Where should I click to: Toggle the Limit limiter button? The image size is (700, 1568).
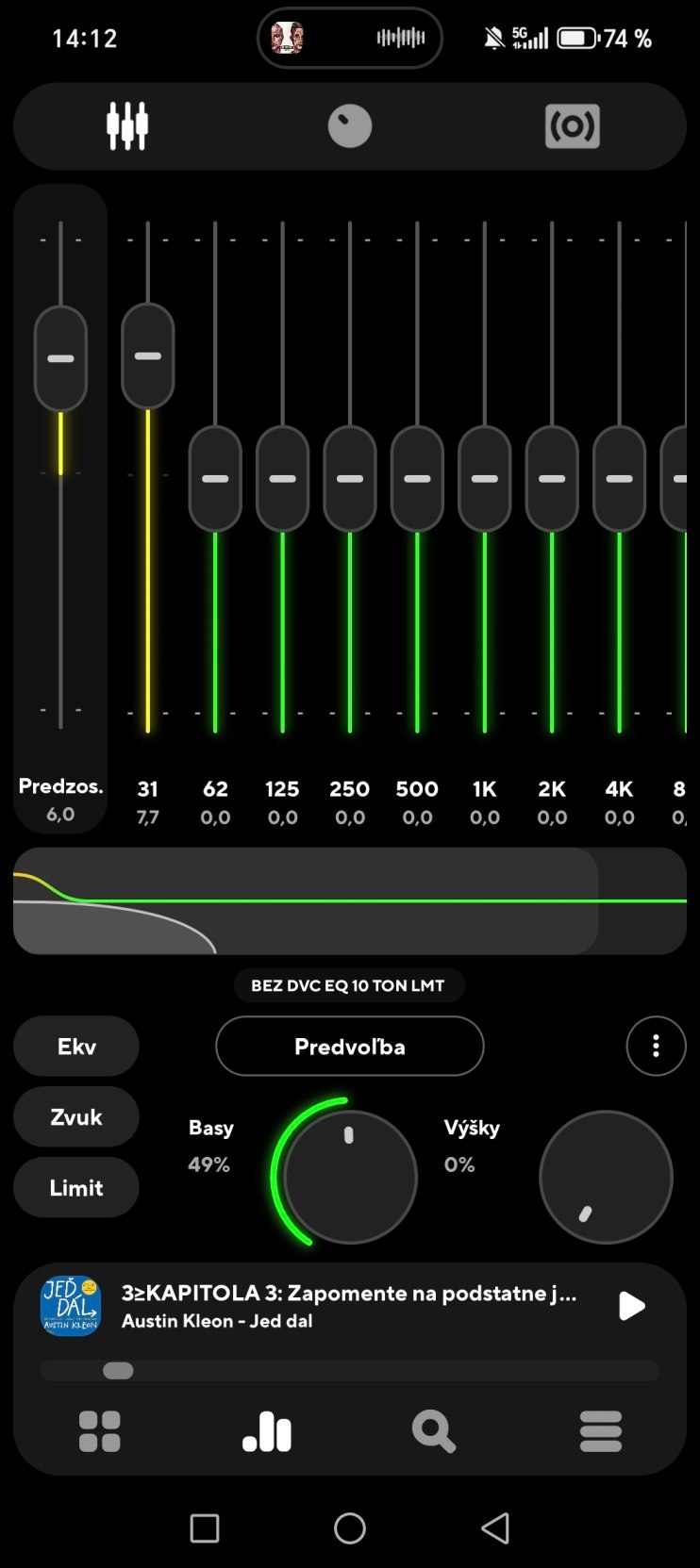[76, 1188]
